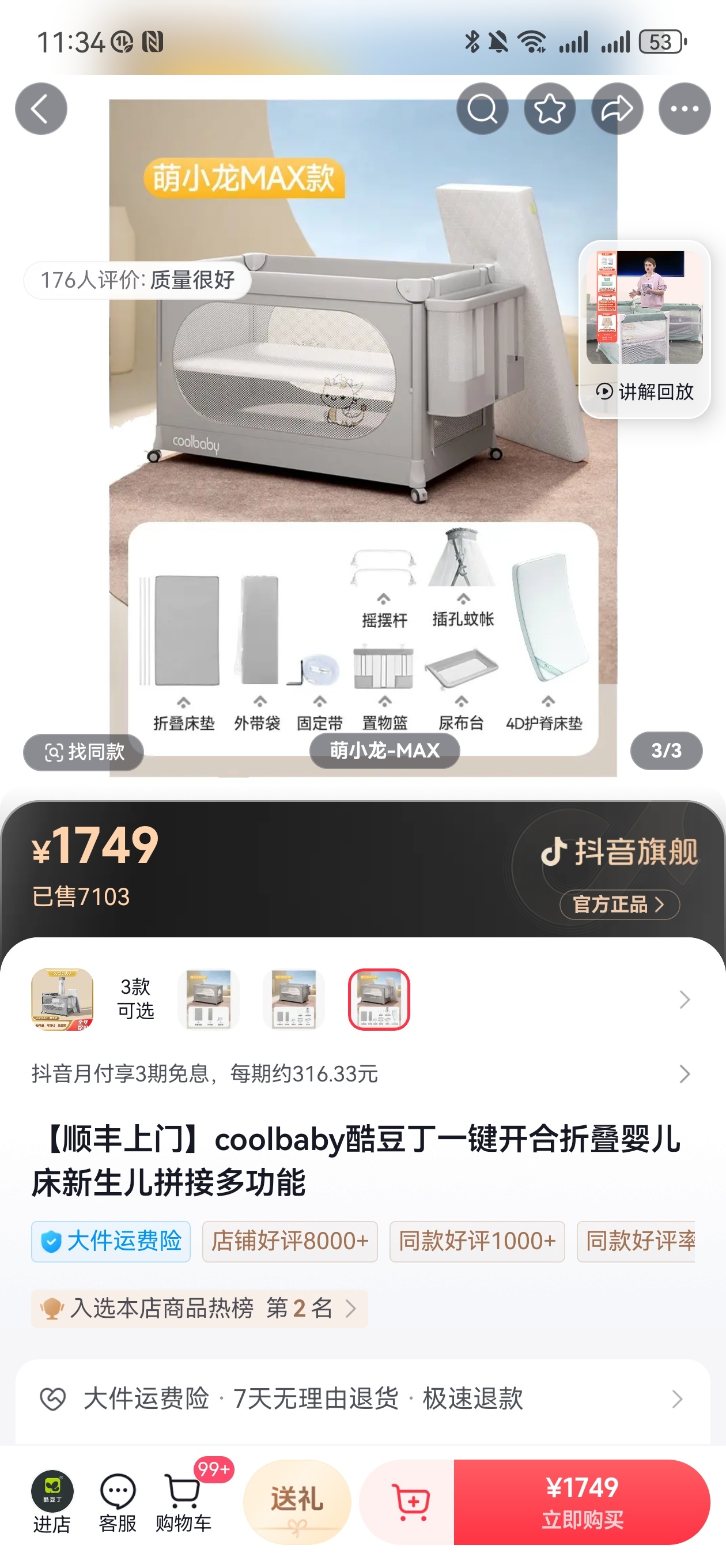Go back using the arrow icon

(41, 109)
